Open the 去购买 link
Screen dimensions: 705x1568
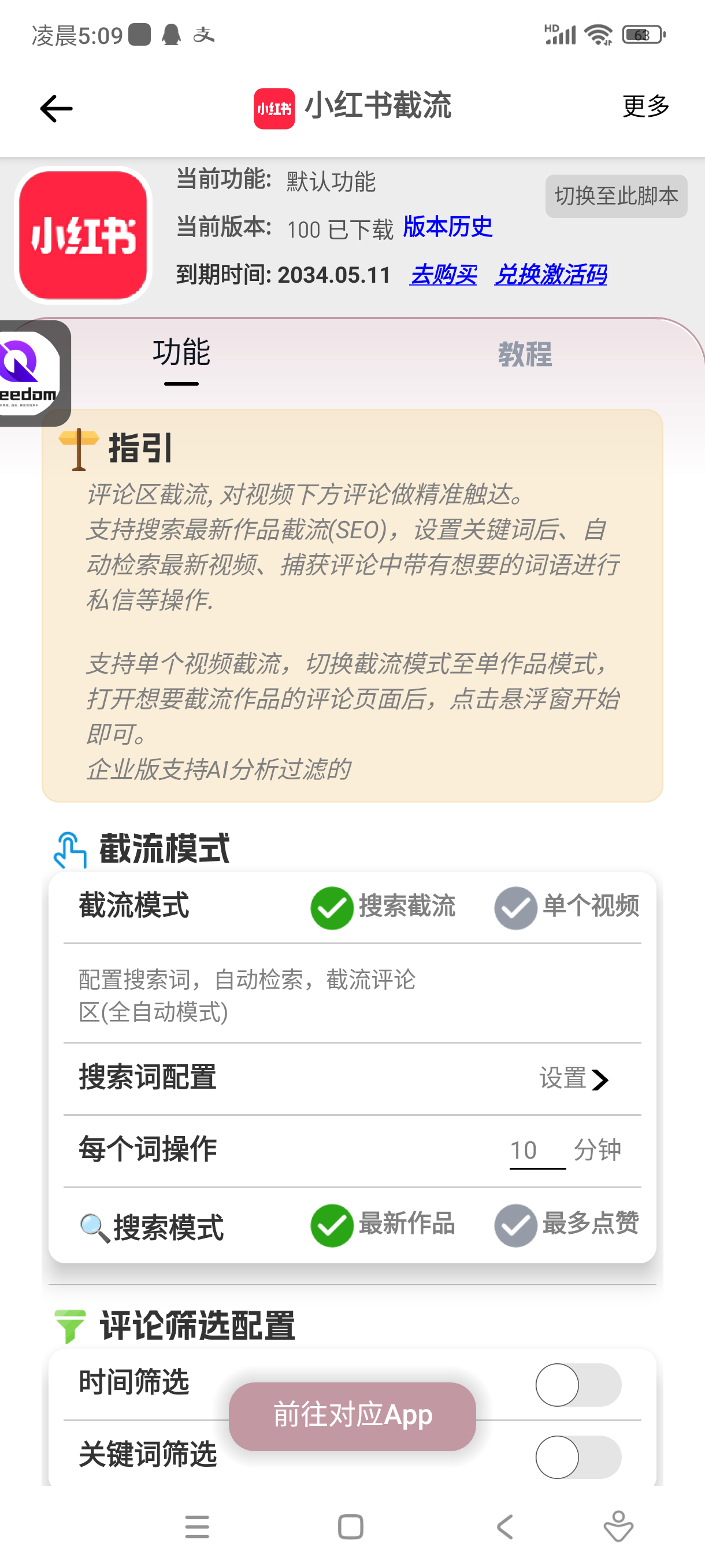[x=443, y=275]
